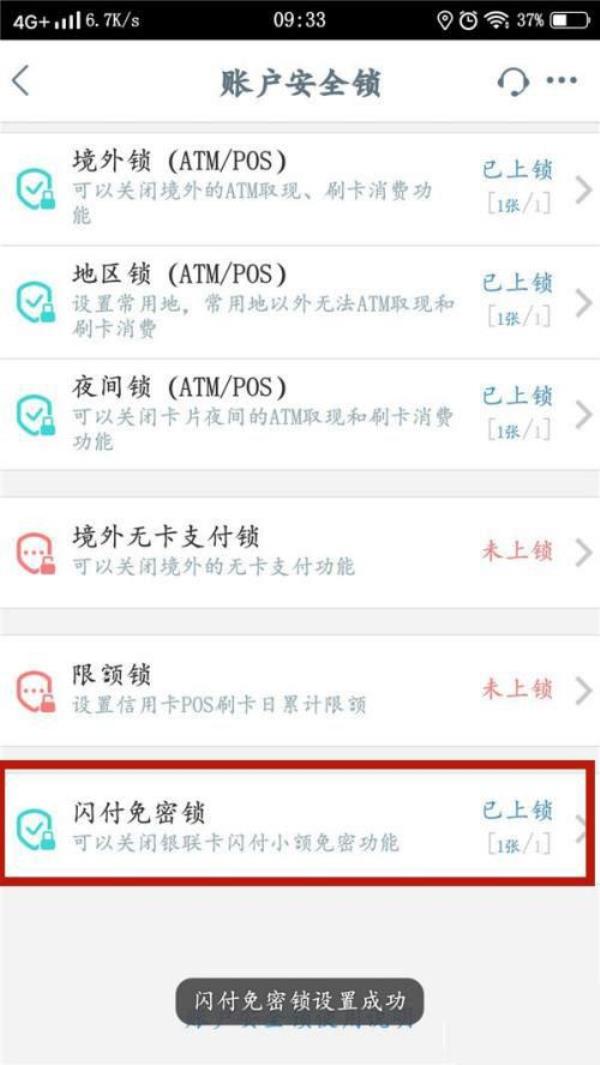Screen dimensions: 600x1065
Task: Open 地区锁 (ATM/POS) settings
Action: point(300,302)
